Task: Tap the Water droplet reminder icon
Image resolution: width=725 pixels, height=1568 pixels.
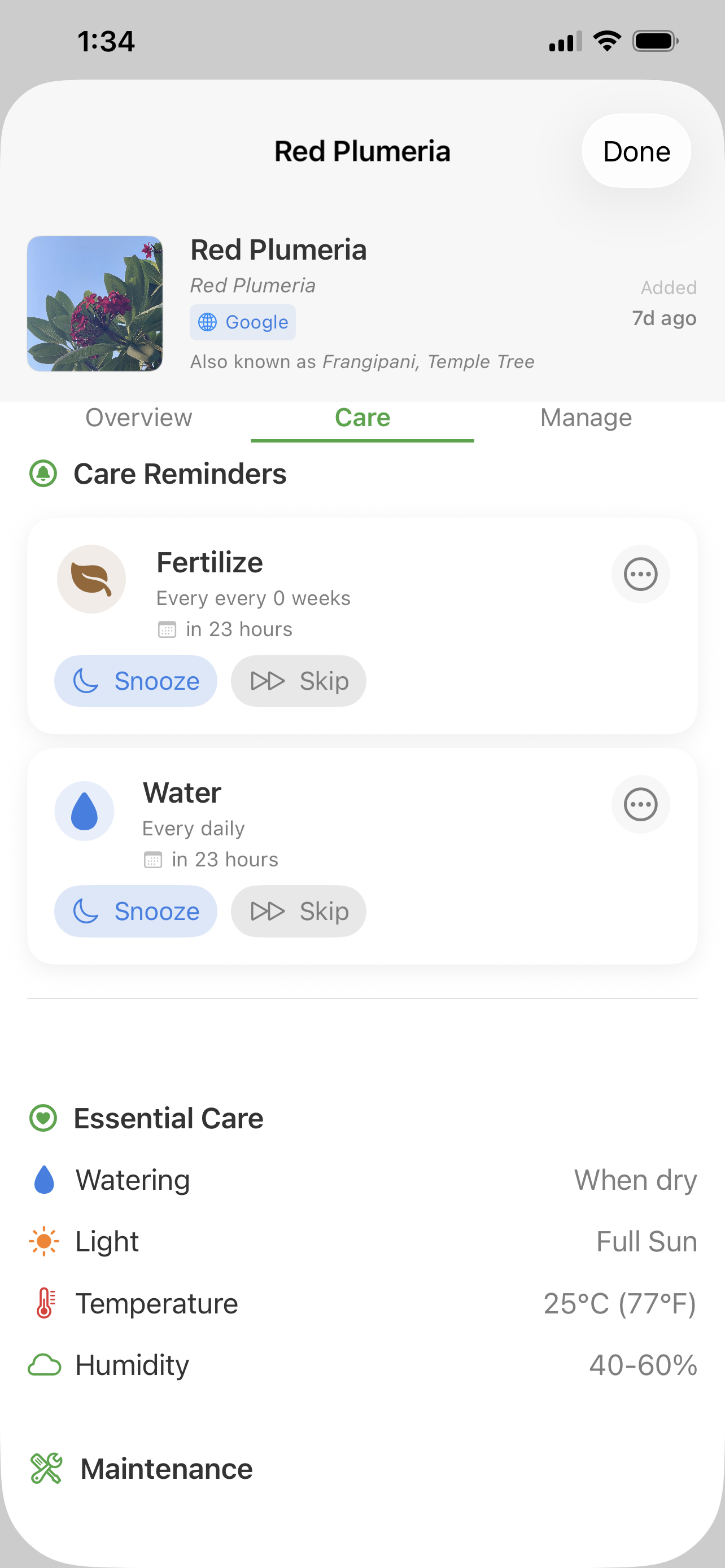Action: (84, 810)
